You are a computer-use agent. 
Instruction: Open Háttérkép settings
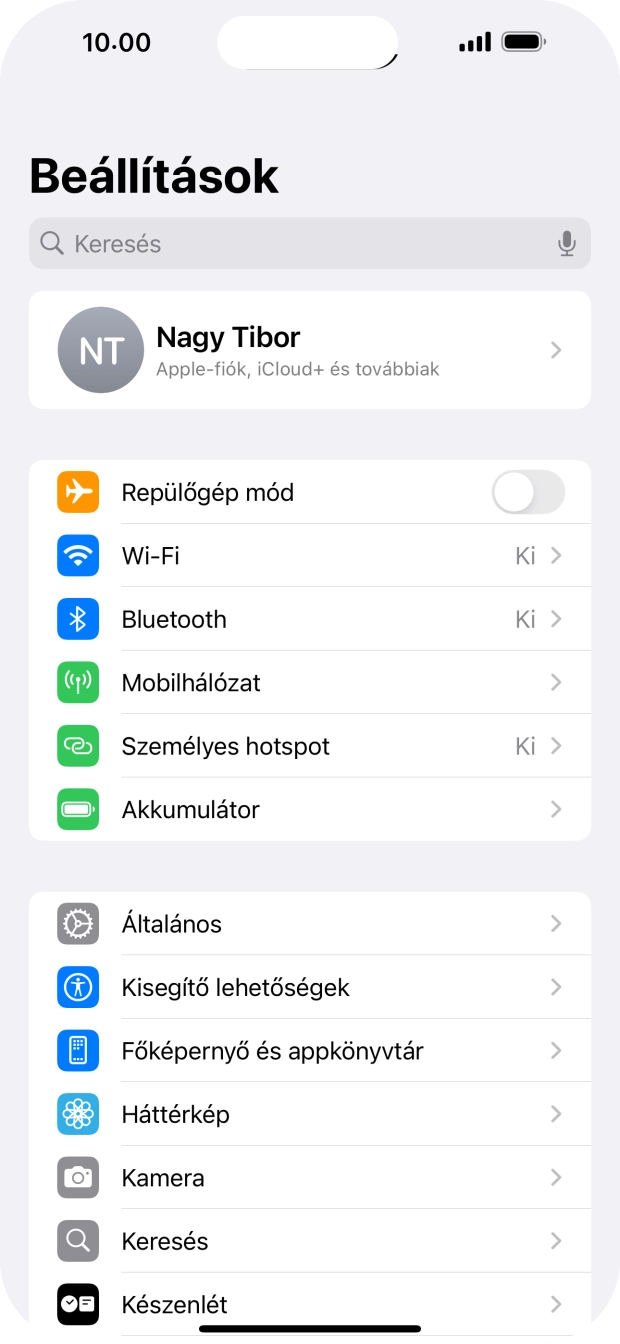pos(310,1114)
